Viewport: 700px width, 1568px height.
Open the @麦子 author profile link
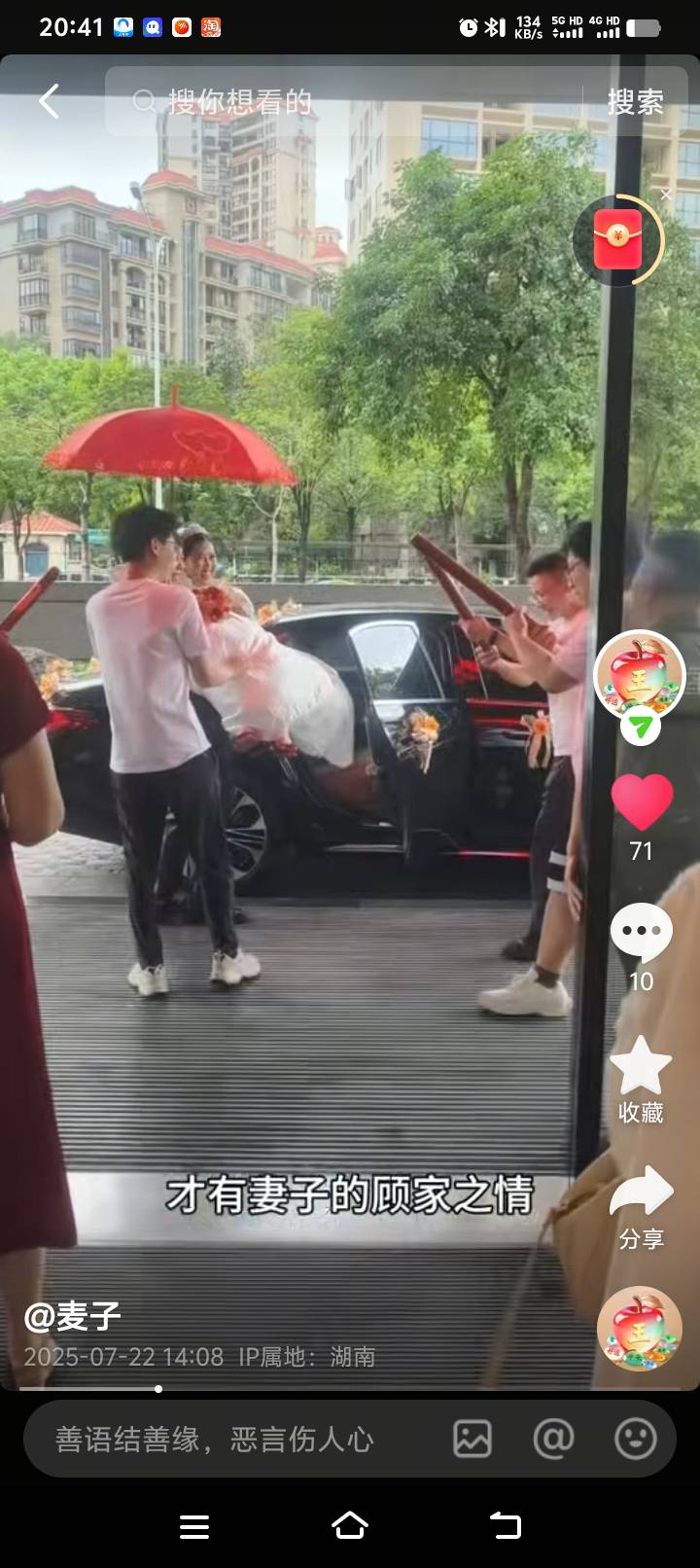73,1316
